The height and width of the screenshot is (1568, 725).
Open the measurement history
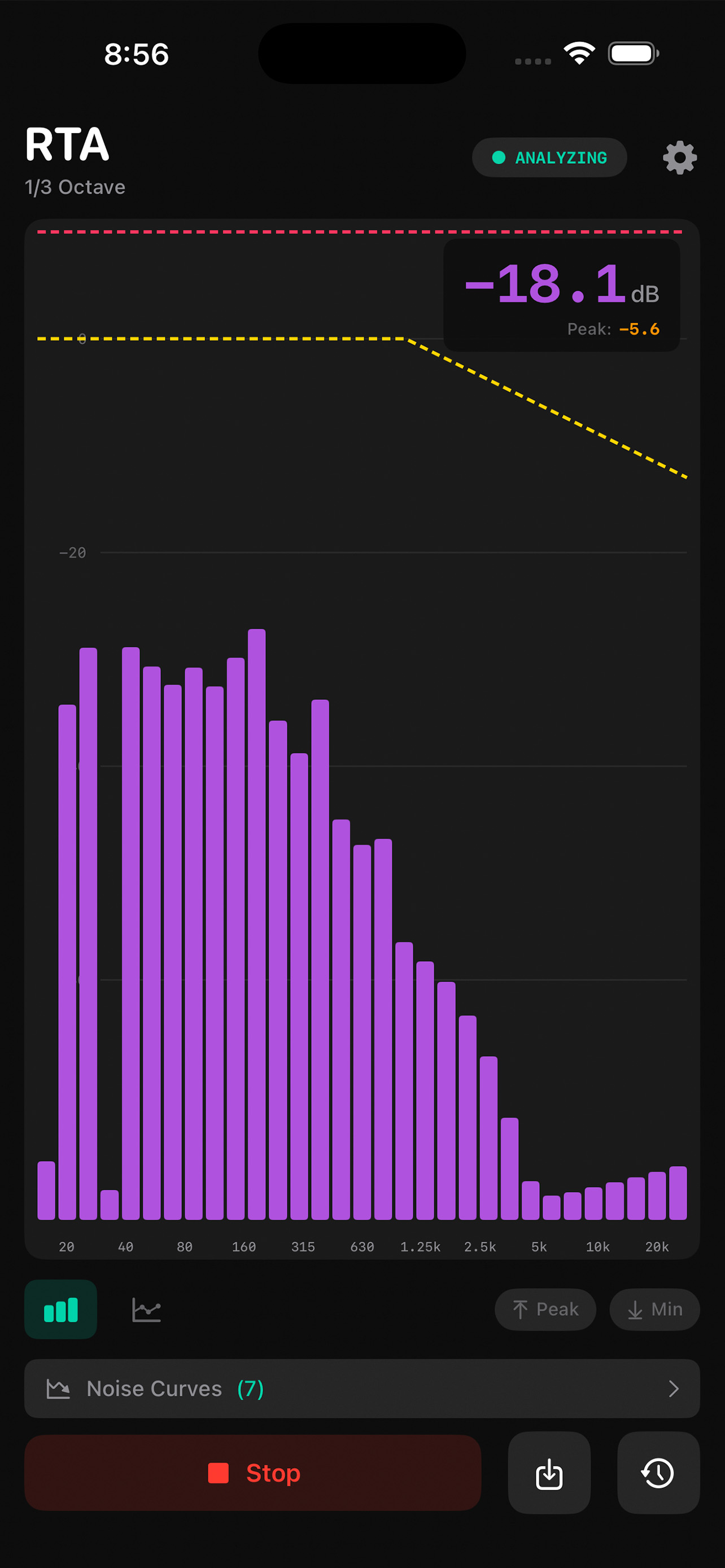658,1473
